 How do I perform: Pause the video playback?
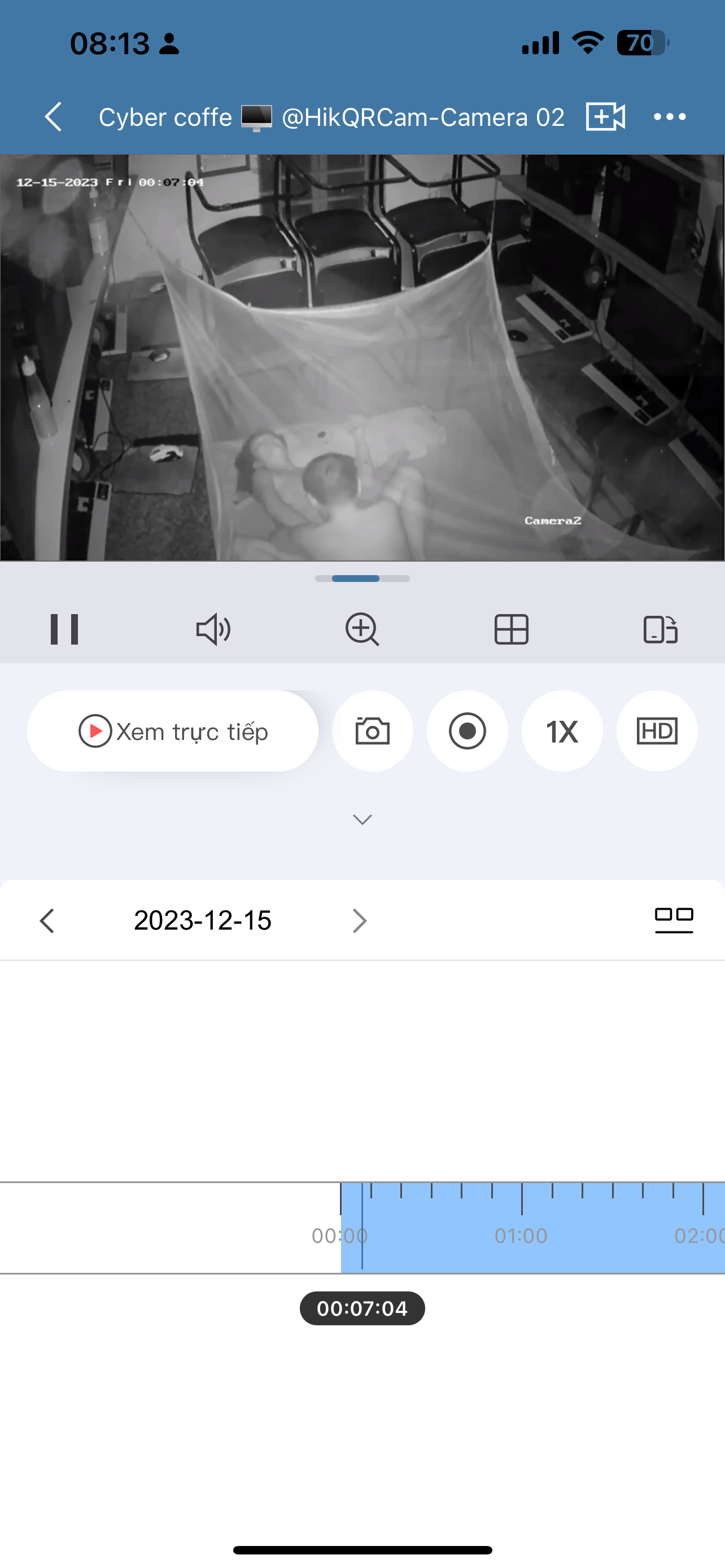click(x=64, y=629)
